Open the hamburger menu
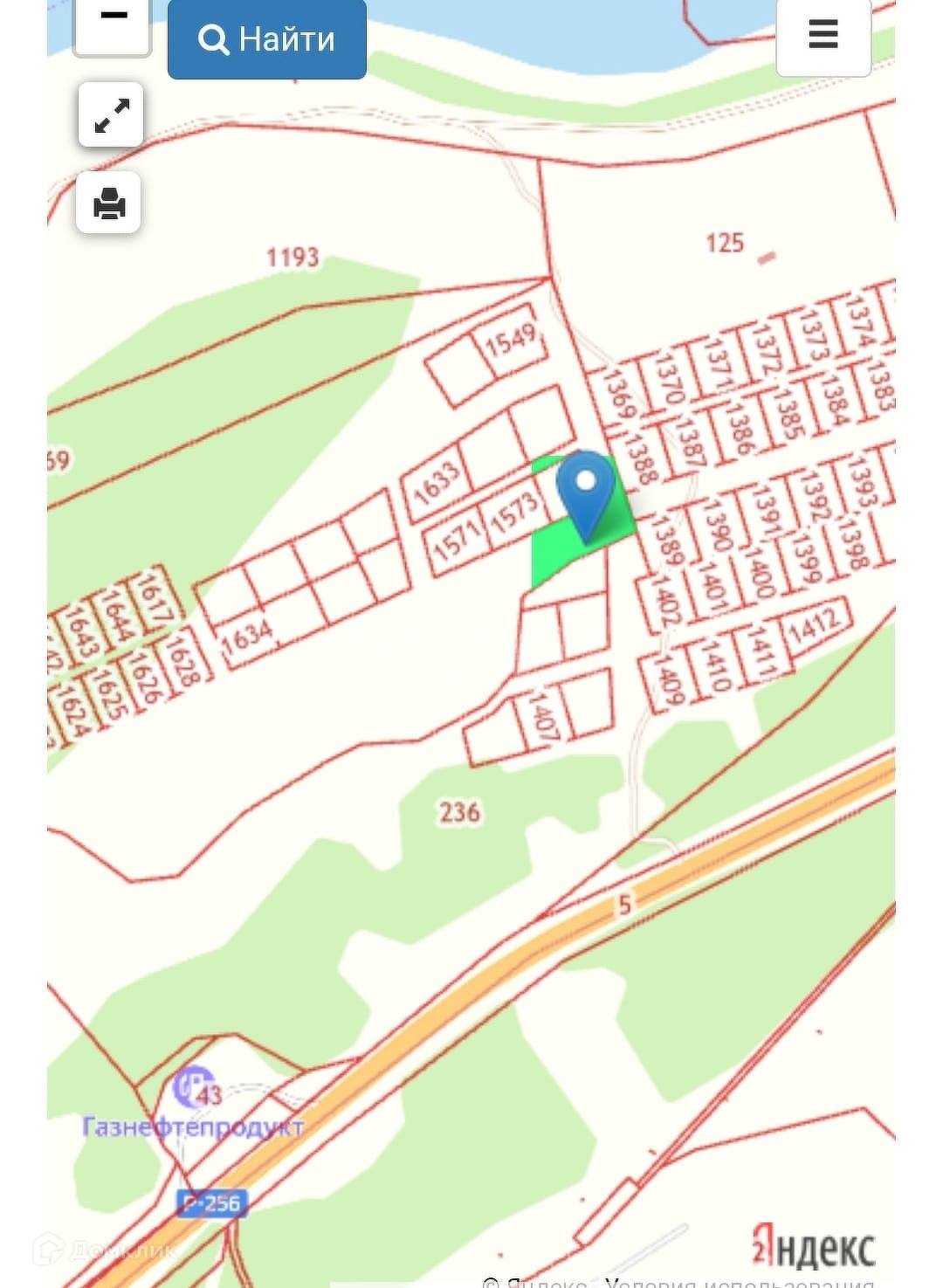This screenshot has width=943, height=1288. click(823, 35)
